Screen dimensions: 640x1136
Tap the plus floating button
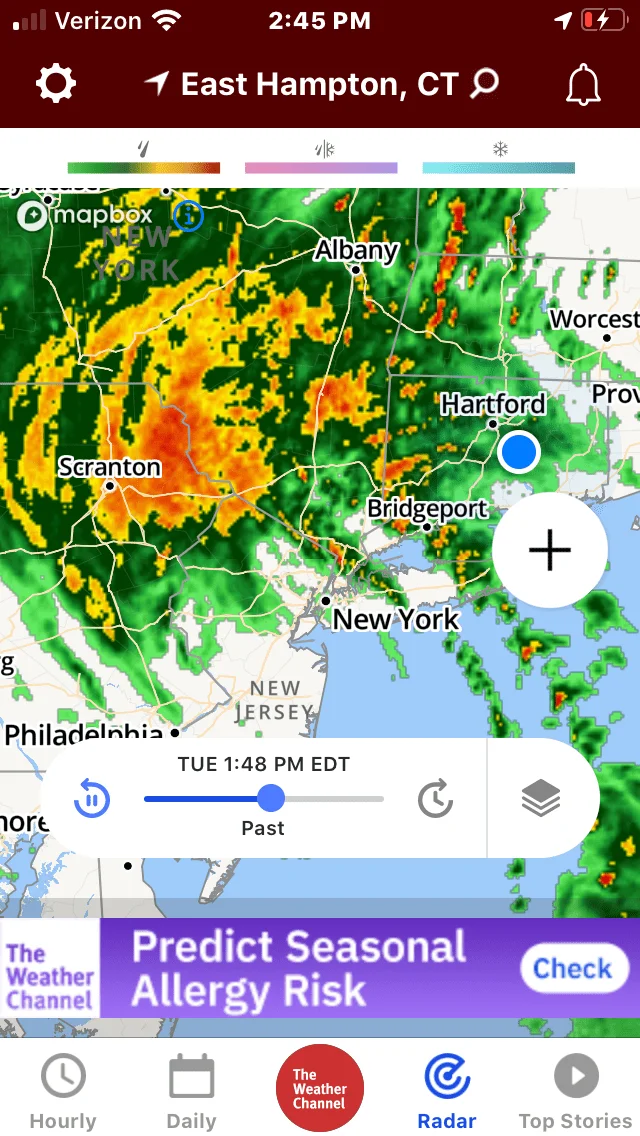[549, 550]
